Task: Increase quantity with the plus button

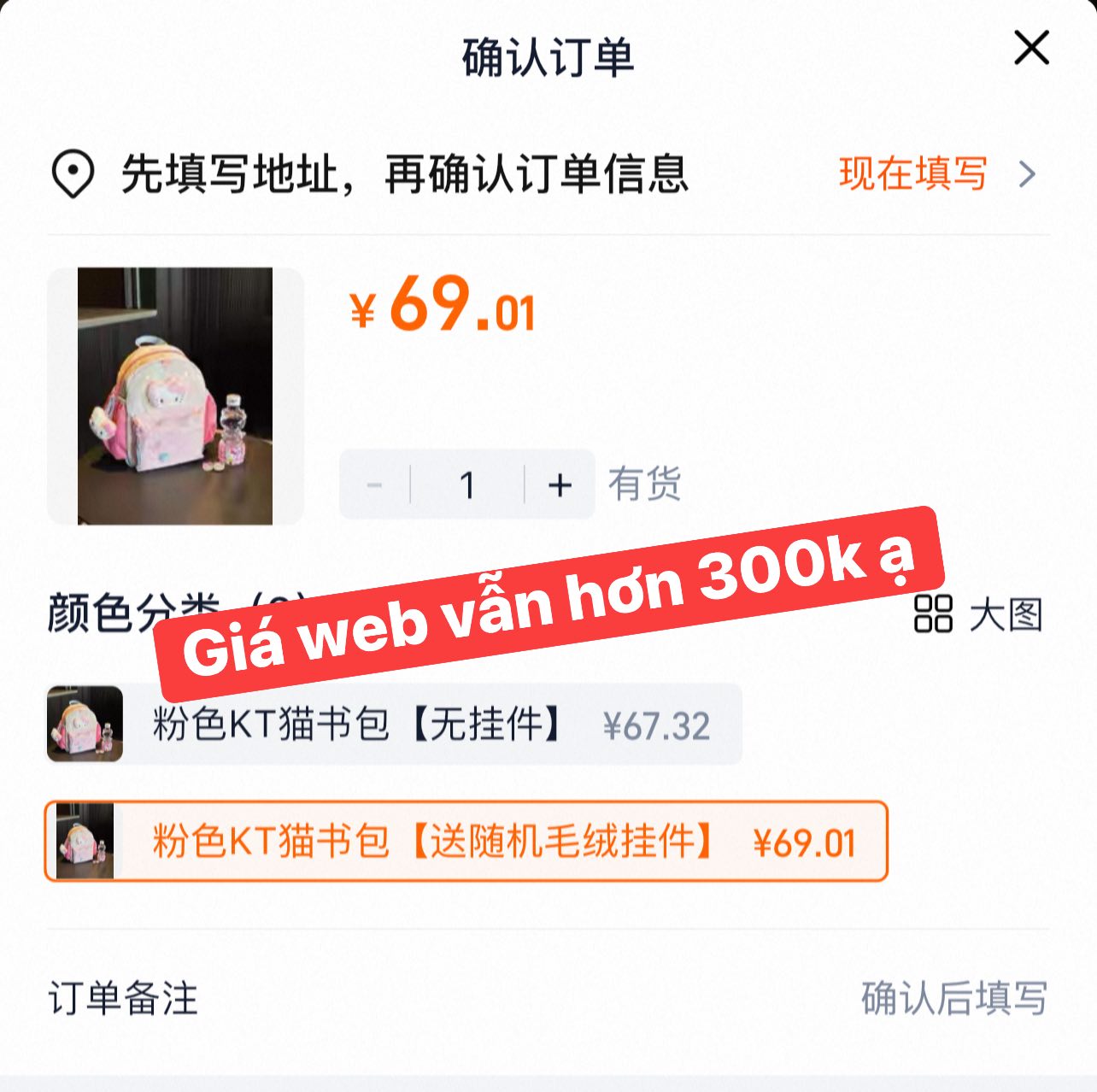Action: click(x=560, y=485)
